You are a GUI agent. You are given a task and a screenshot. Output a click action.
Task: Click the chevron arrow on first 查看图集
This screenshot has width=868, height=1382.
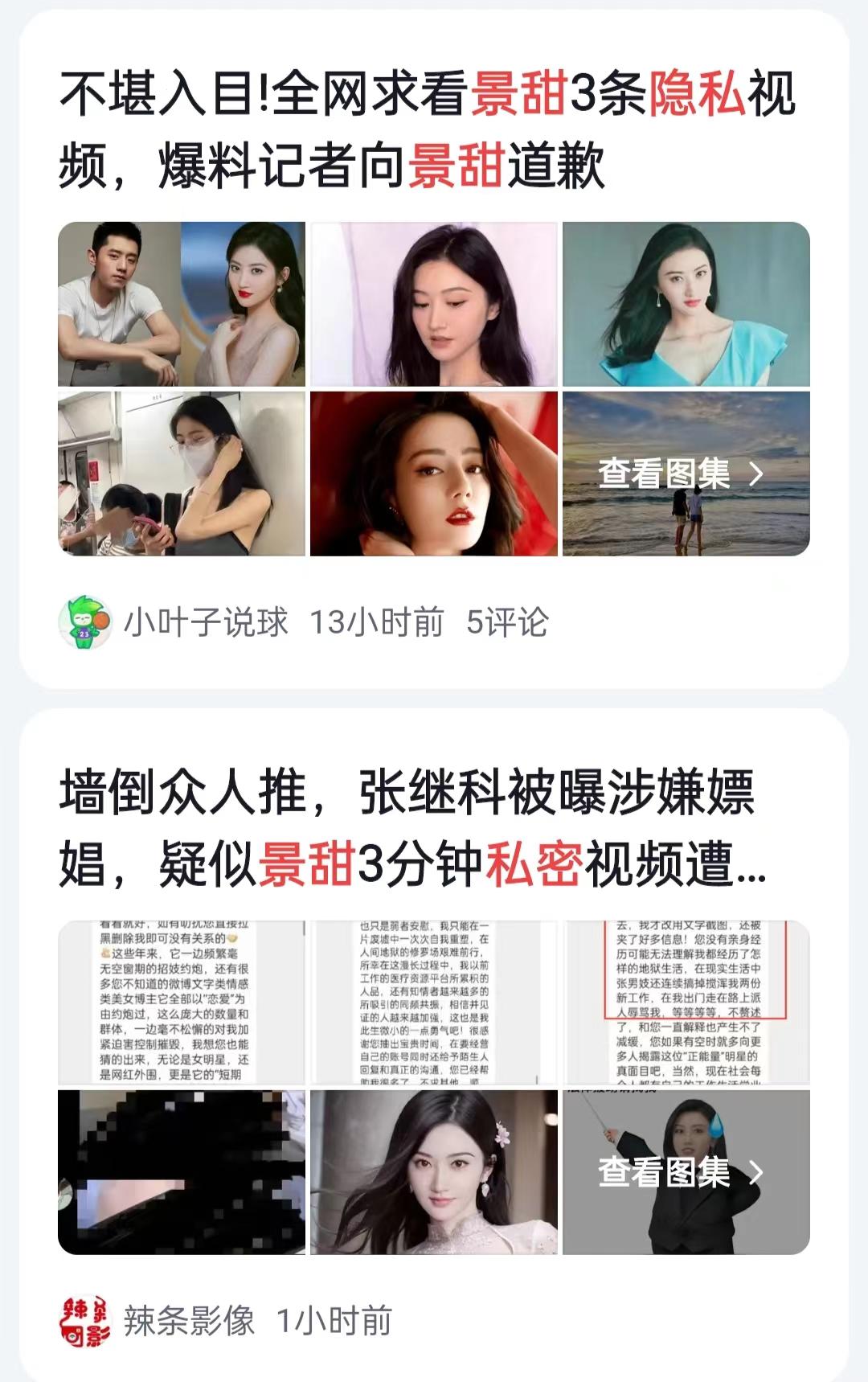click(756, 474)
